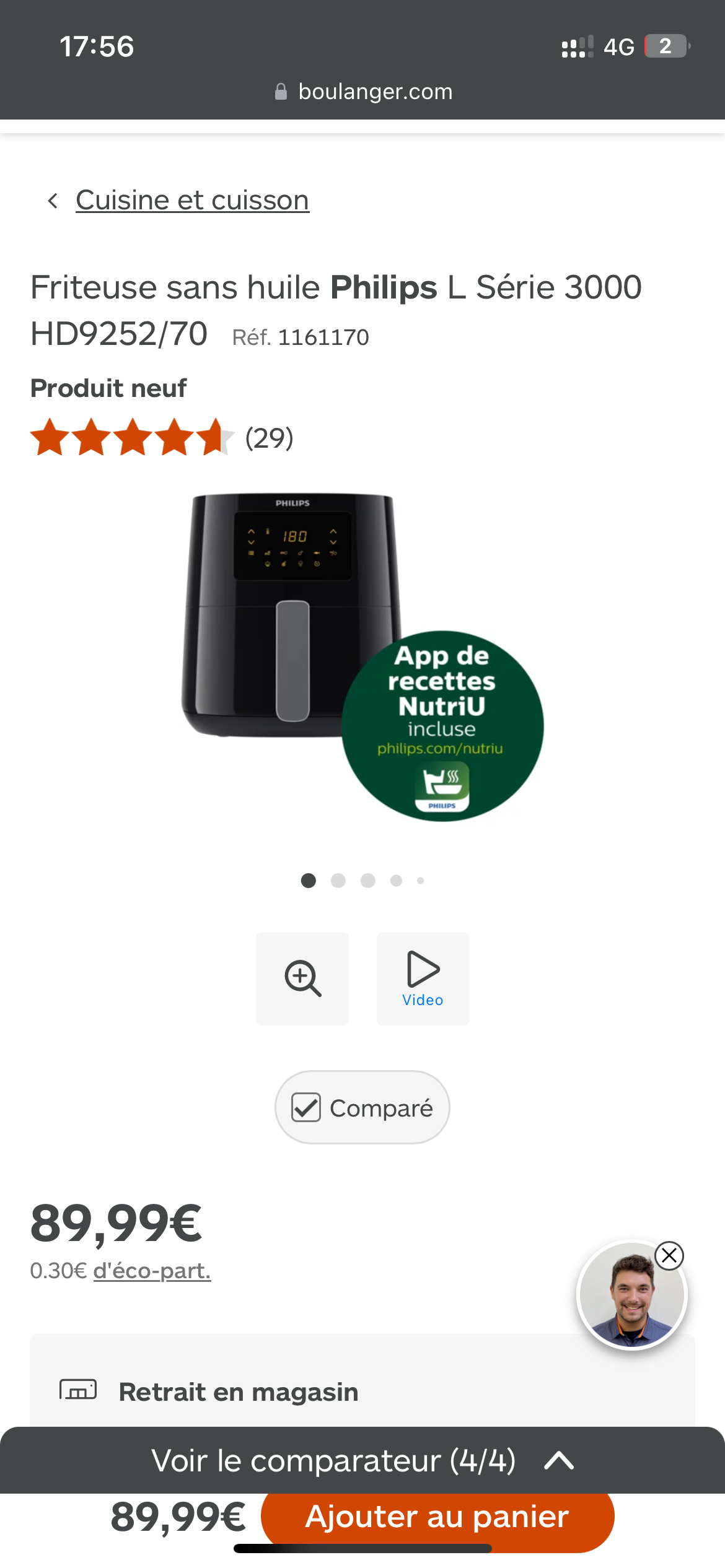Select the second image page dot
The width and height of the screenshot is (725, 1568).
point(338,881)
